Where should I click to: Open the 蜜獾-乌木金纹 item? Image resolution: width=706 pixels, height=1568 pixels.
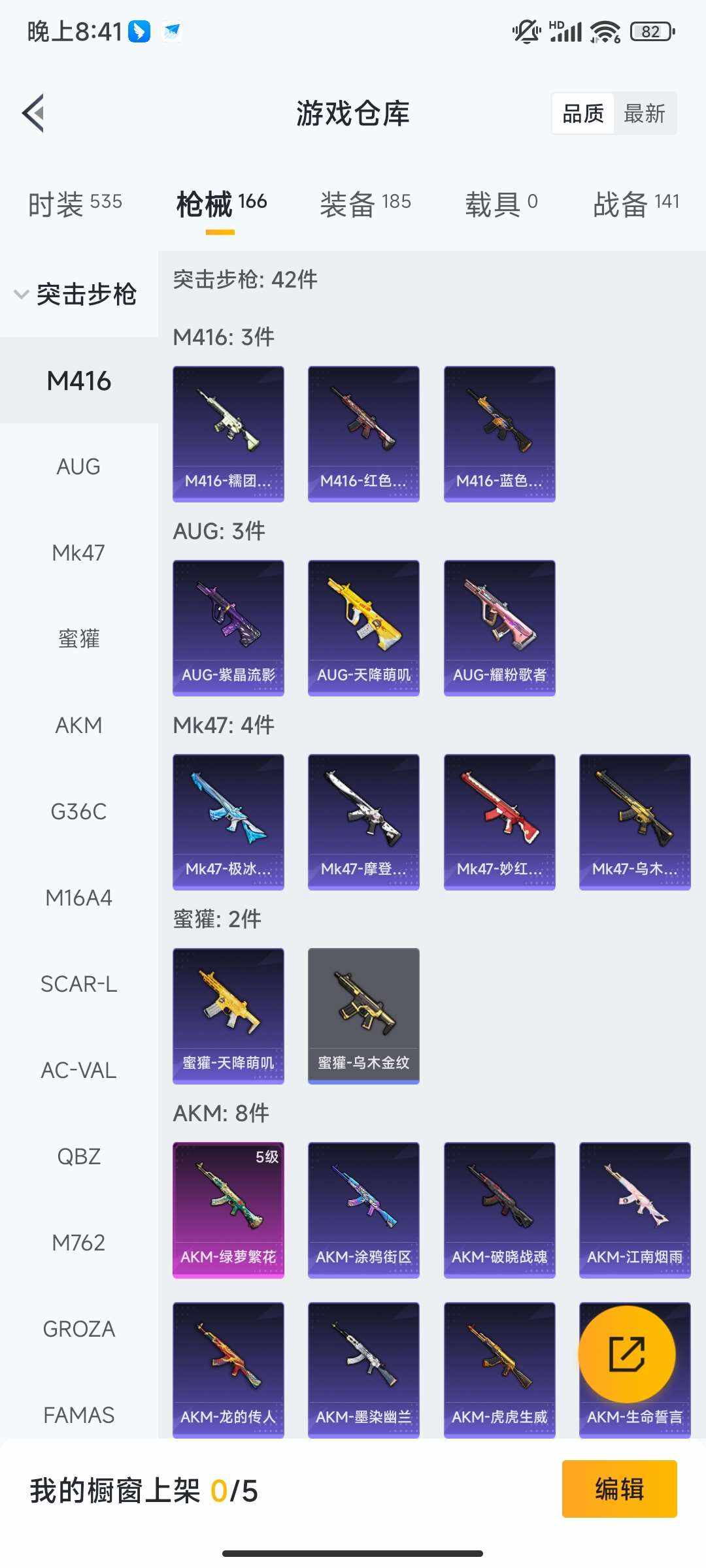363,1015
